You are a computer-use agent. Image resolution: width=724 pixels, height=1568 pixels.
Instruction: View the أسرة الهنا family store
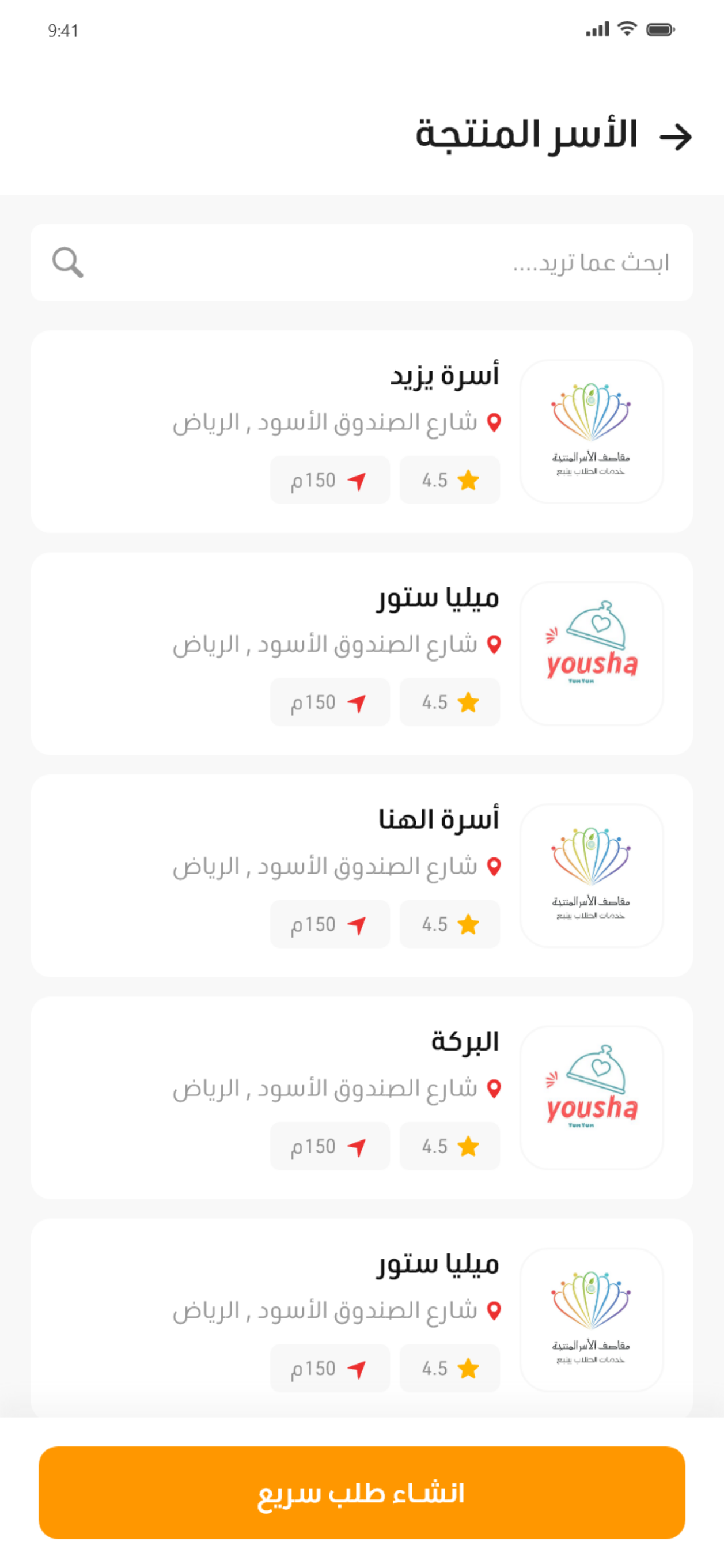click(362, 875)
